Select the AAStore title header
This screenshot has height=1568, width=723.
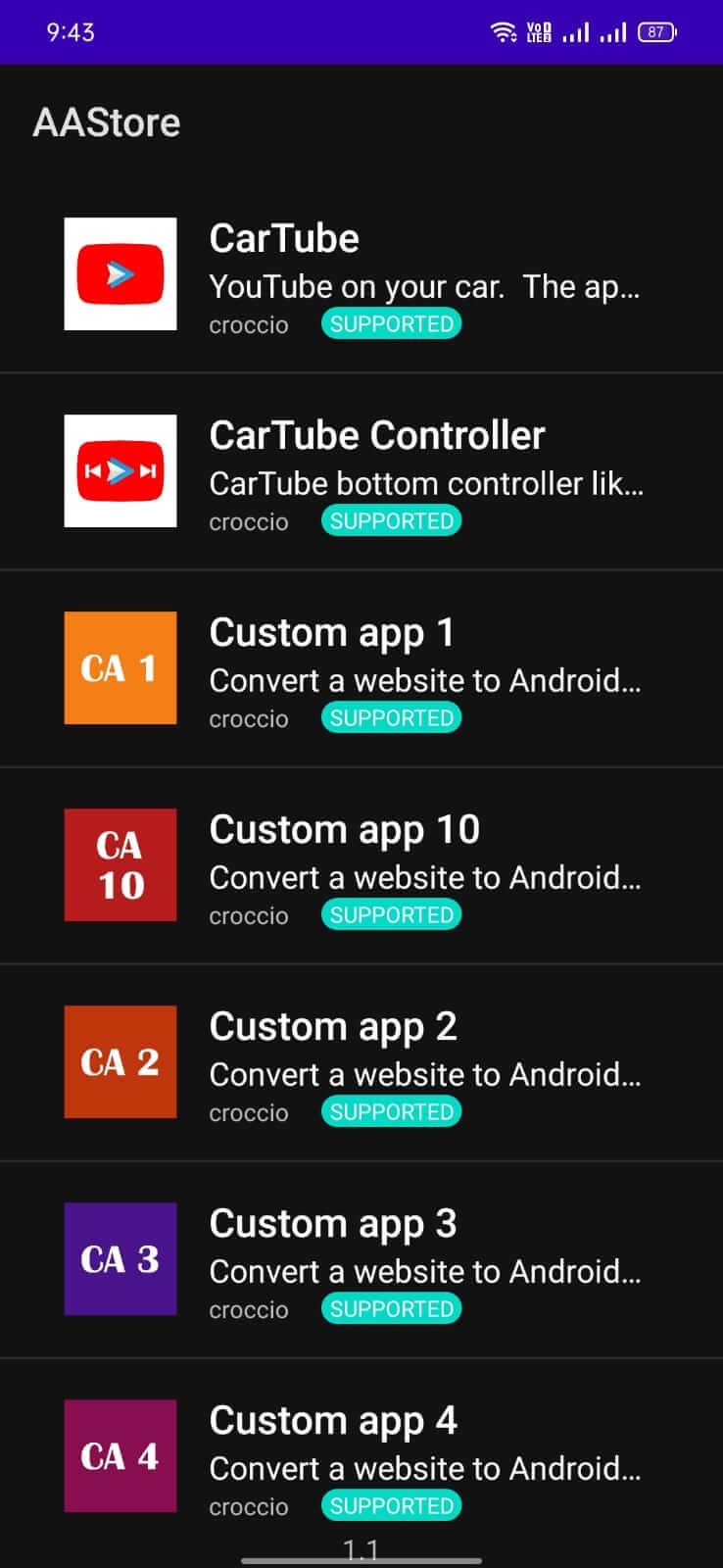point(106,122)
